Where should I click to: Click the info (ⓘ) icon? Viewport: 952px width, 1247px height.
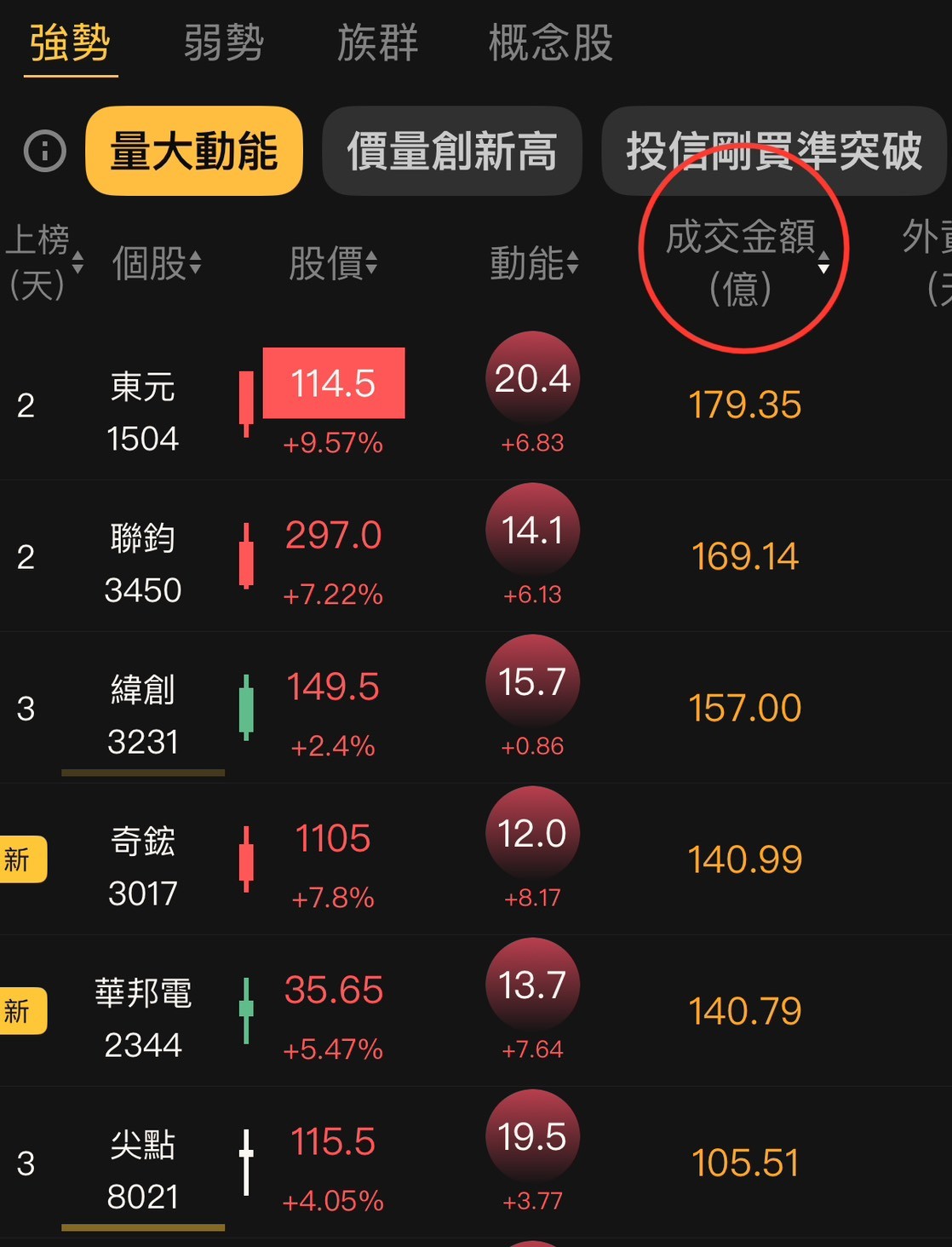pos(43,151)
